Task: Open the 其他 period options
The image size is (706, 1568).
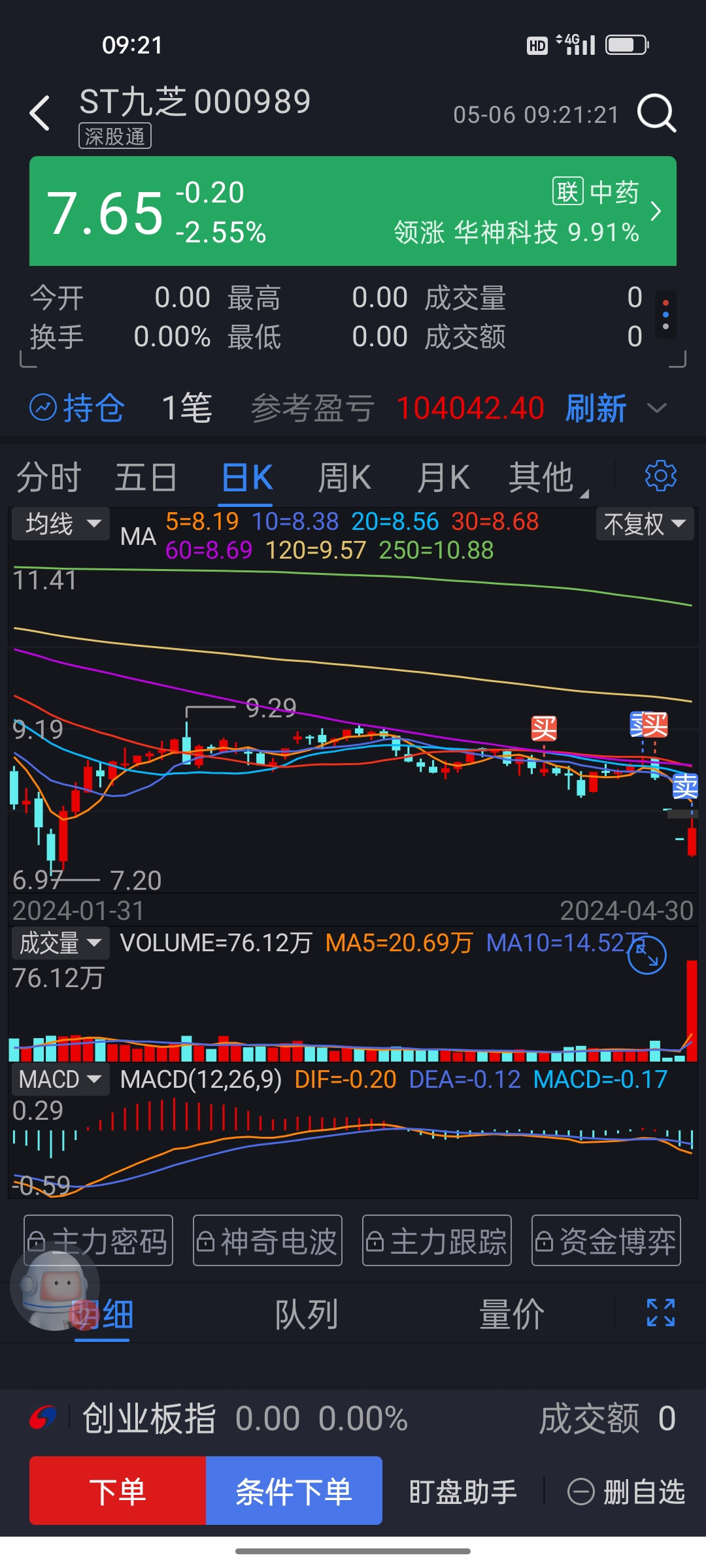Action: [x=543, y=477]
